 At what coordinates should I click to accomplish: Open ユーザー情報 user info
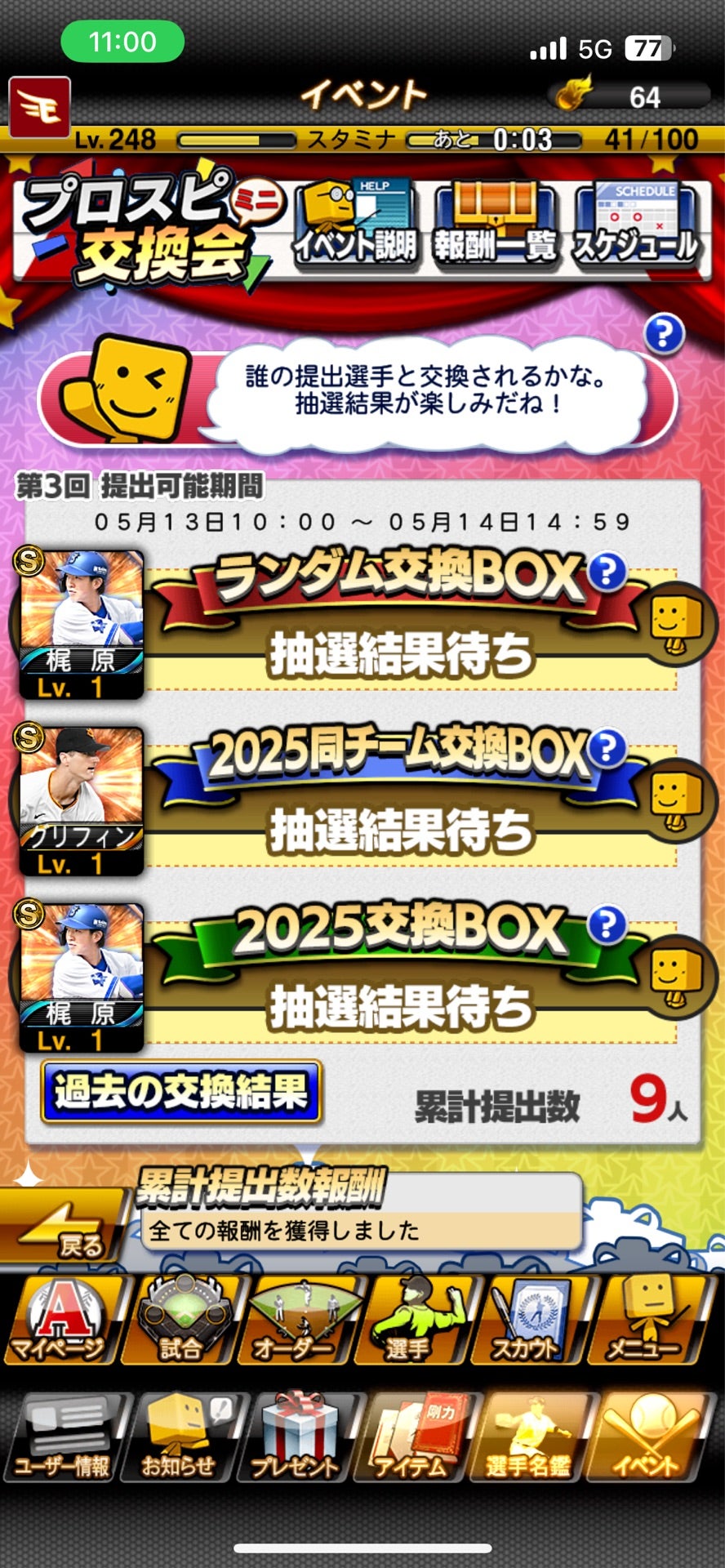(x=62, y=1439)
